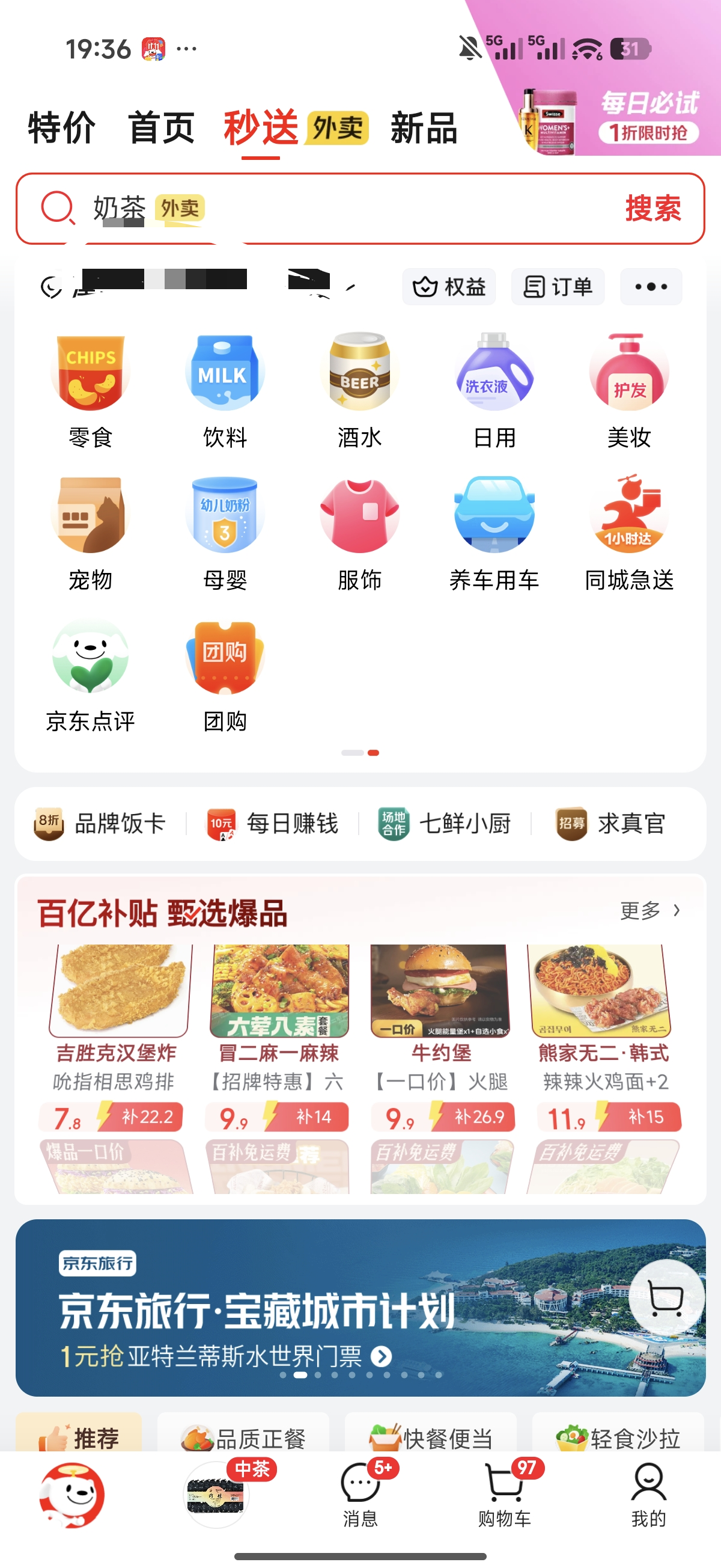Open the three-dot more menu
Image resolution: width=721 pixels, height=1568 pixels.
coord(651,287)
